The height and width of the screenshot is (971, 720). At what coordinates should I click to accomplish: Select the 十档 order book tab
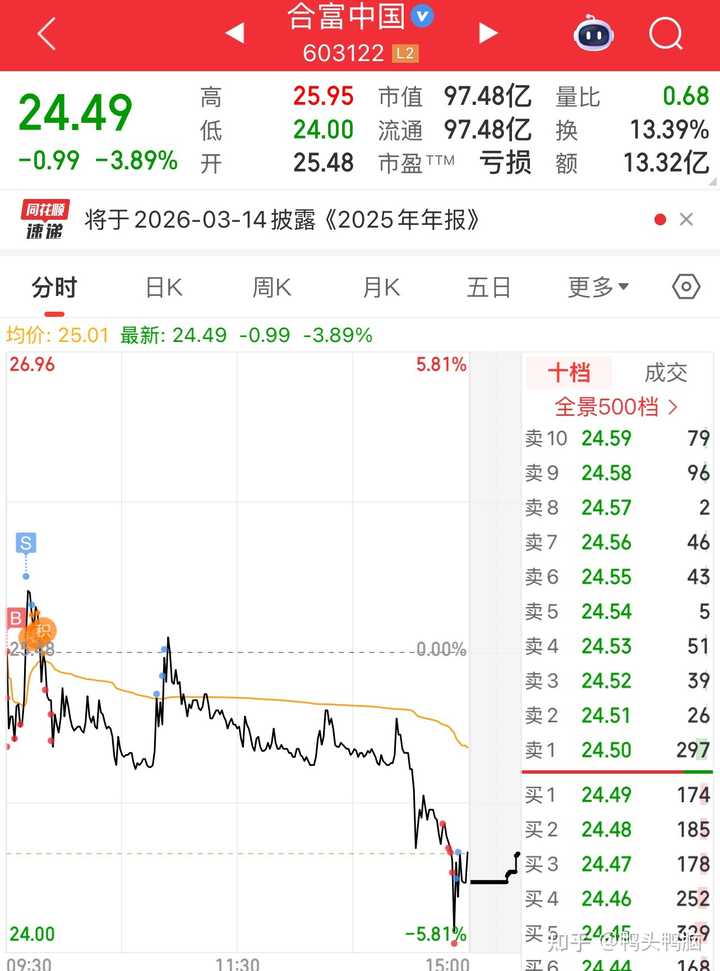(x=568, y=373)
